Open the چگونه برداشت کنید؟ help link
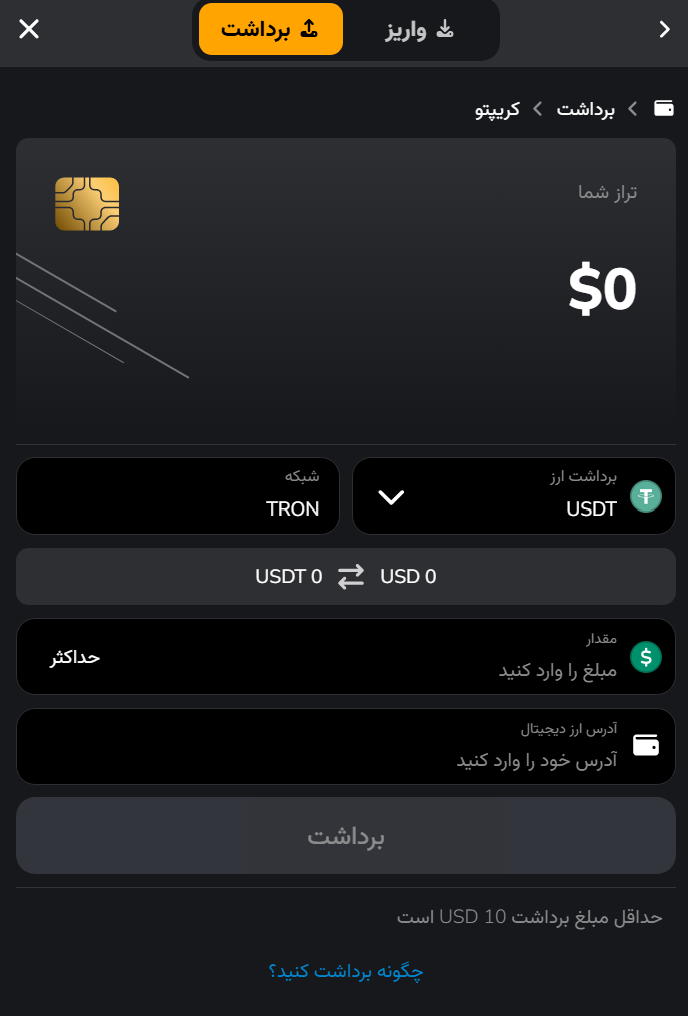Image resolution: width=688 pixels, height=1016 pixels. point(346,971)
